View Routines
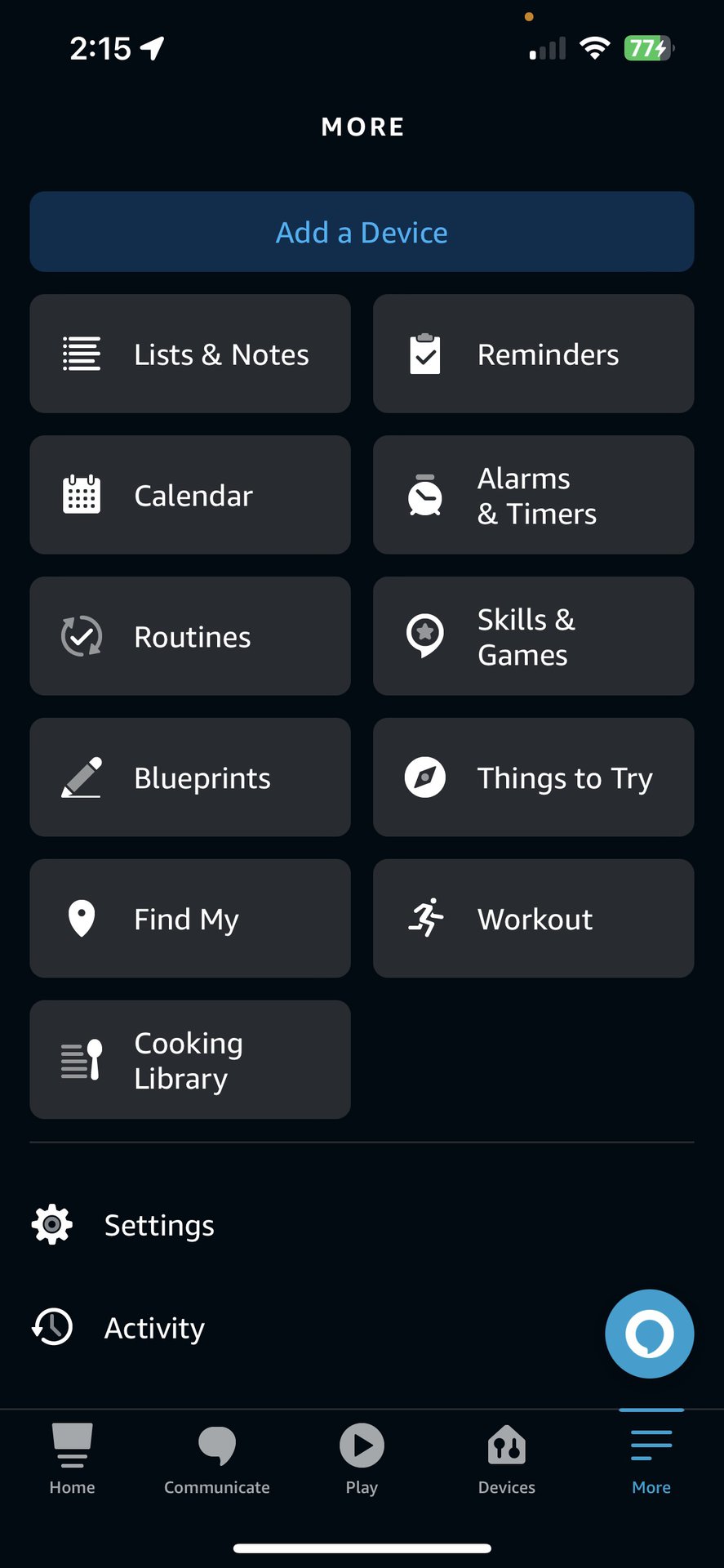The height and width of the screenshot is (1568, 724). coord(190,636)
